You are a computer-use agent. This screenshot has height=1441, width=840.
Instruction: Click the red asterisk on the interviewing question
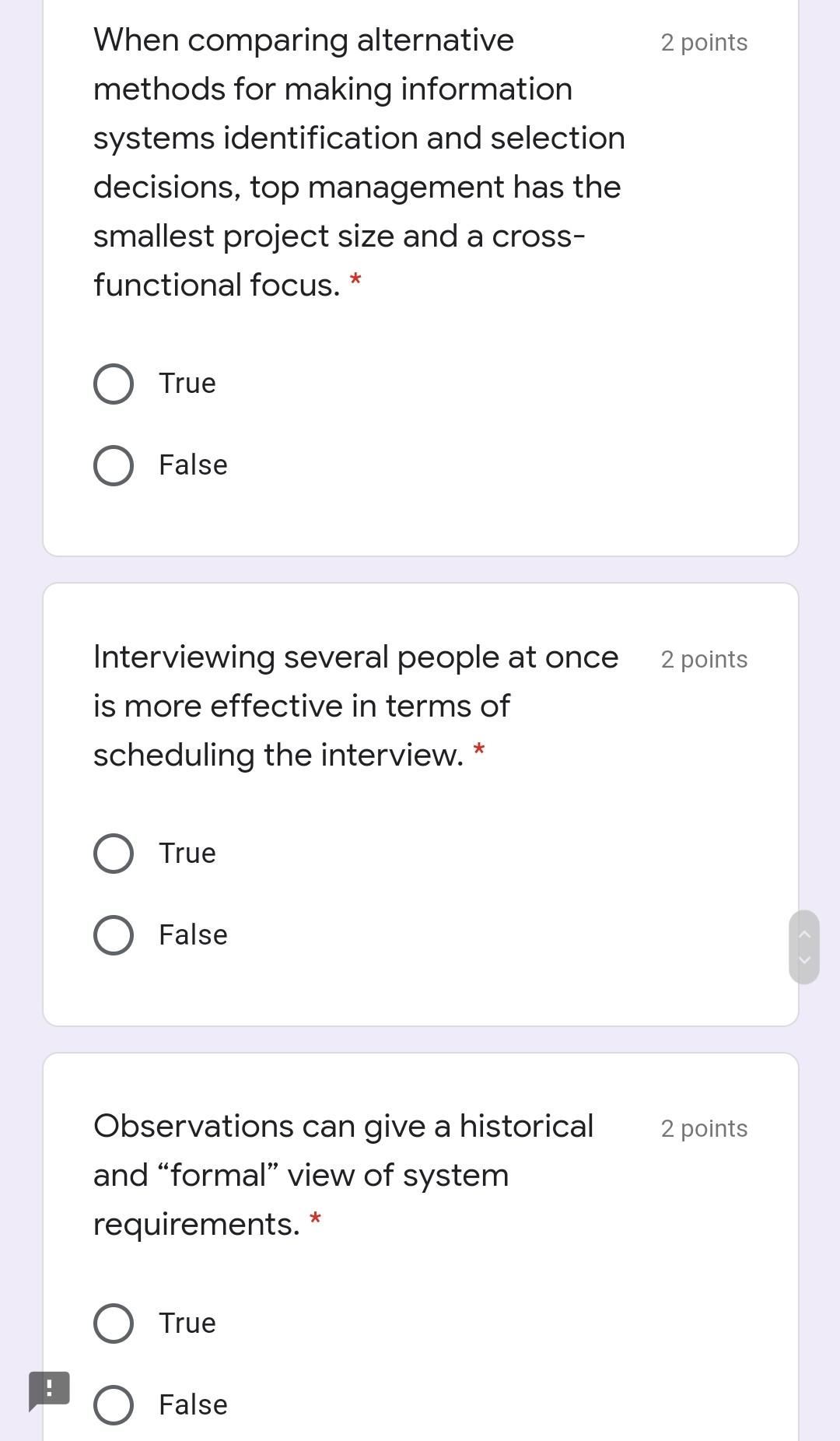[480, 749]
